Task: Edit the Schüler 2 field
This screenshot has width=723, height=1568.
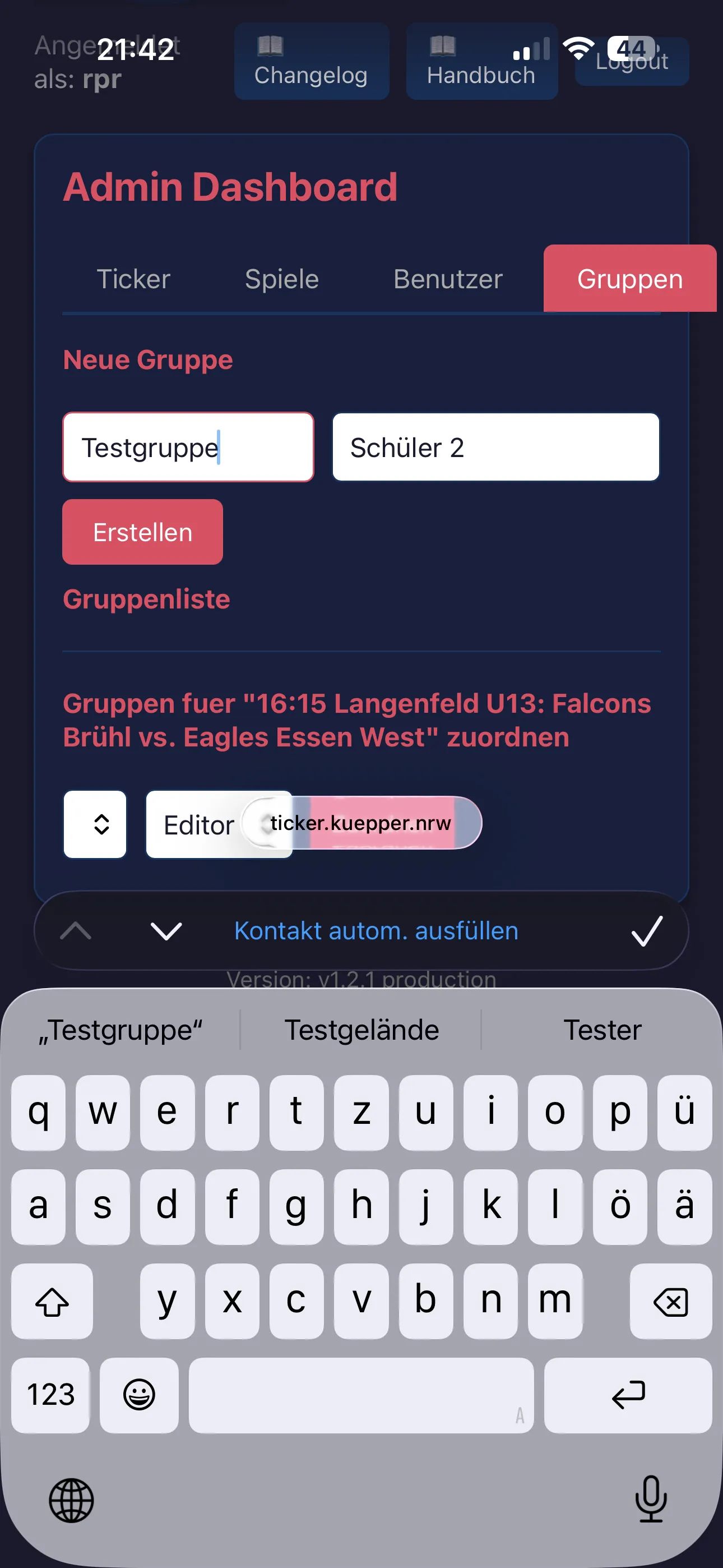Action: (x=495, y=448)
